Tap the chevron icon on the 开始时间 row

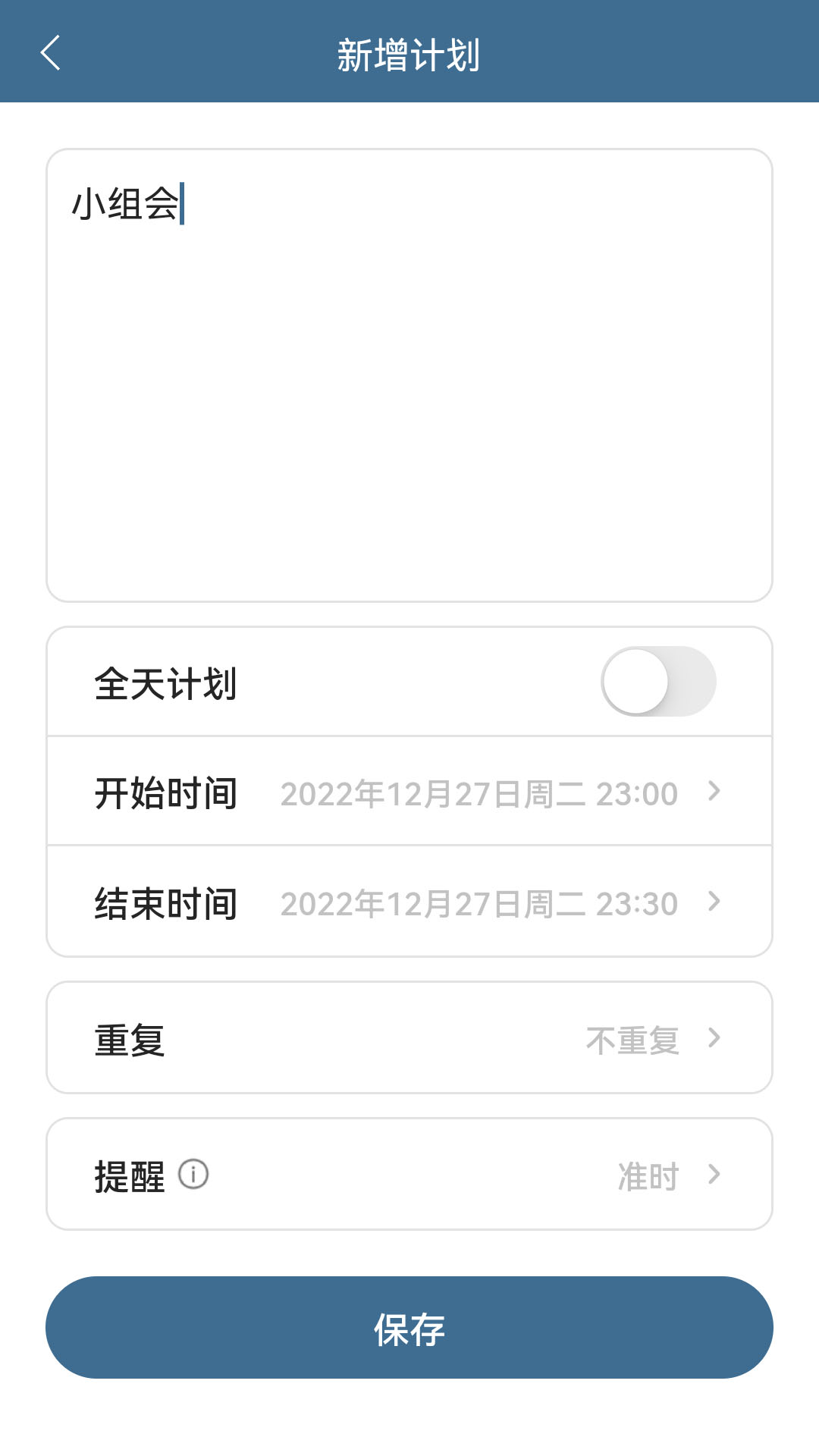click(714, 792)
